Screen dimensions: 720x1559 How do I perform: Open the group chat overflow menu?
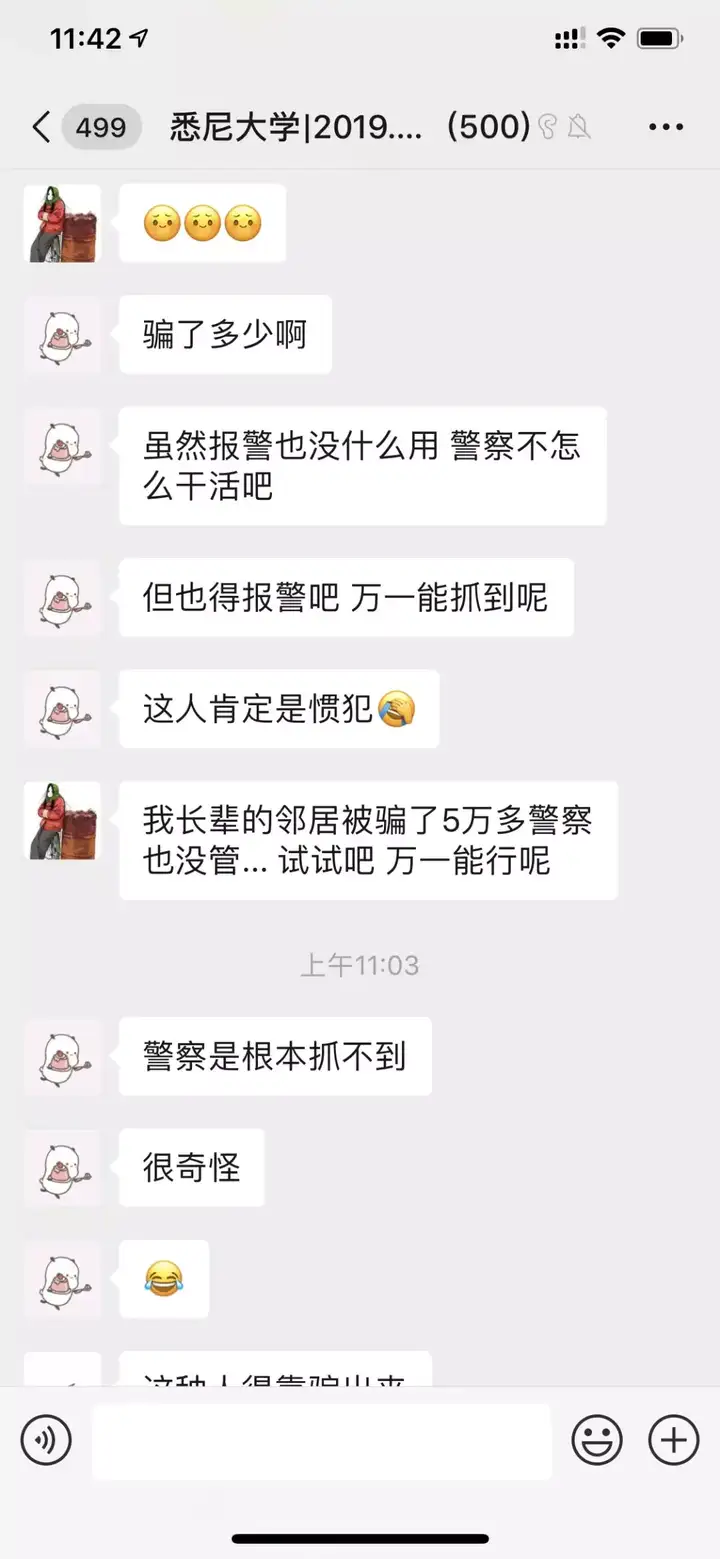tap(665, 127)
